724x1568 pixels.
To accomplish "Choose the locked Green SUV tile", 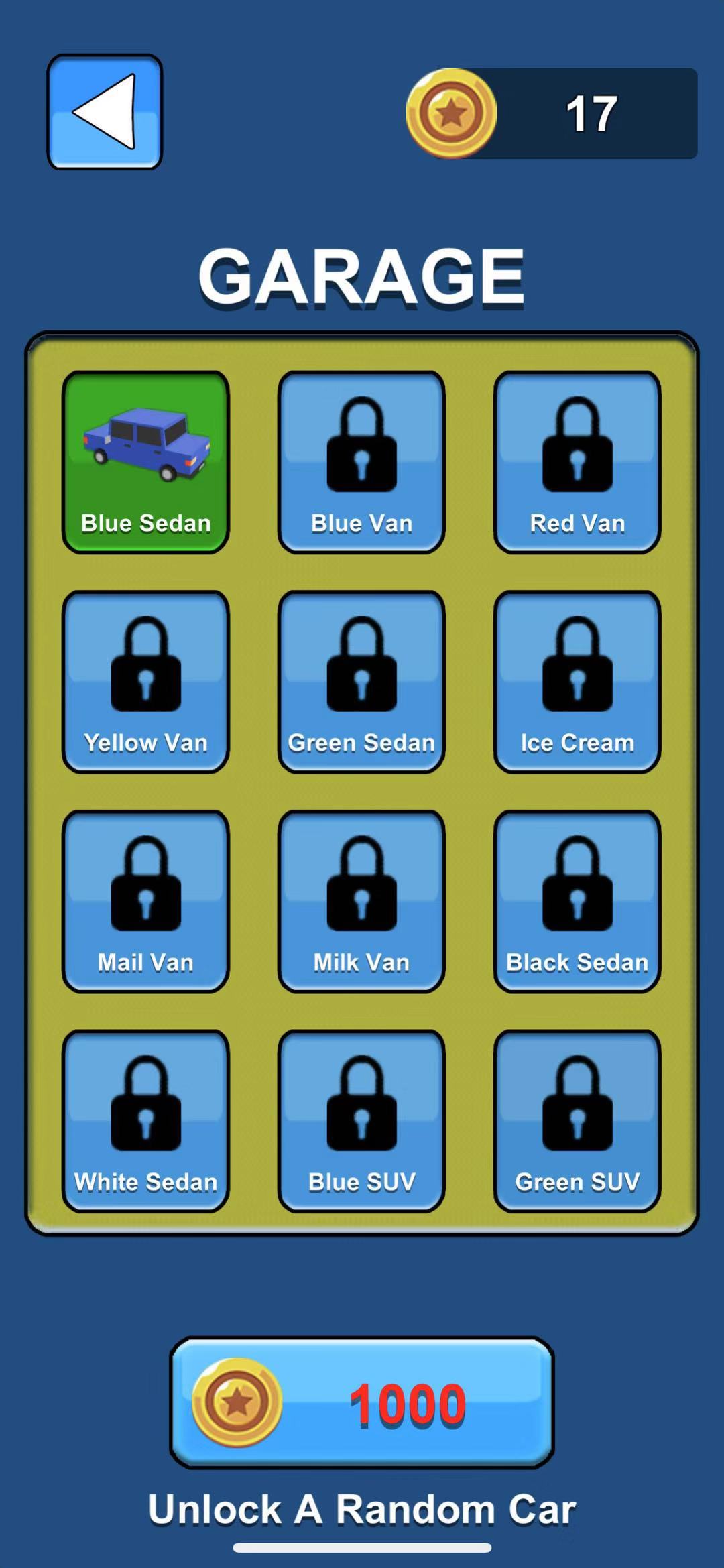I will tap(577, 1121).
